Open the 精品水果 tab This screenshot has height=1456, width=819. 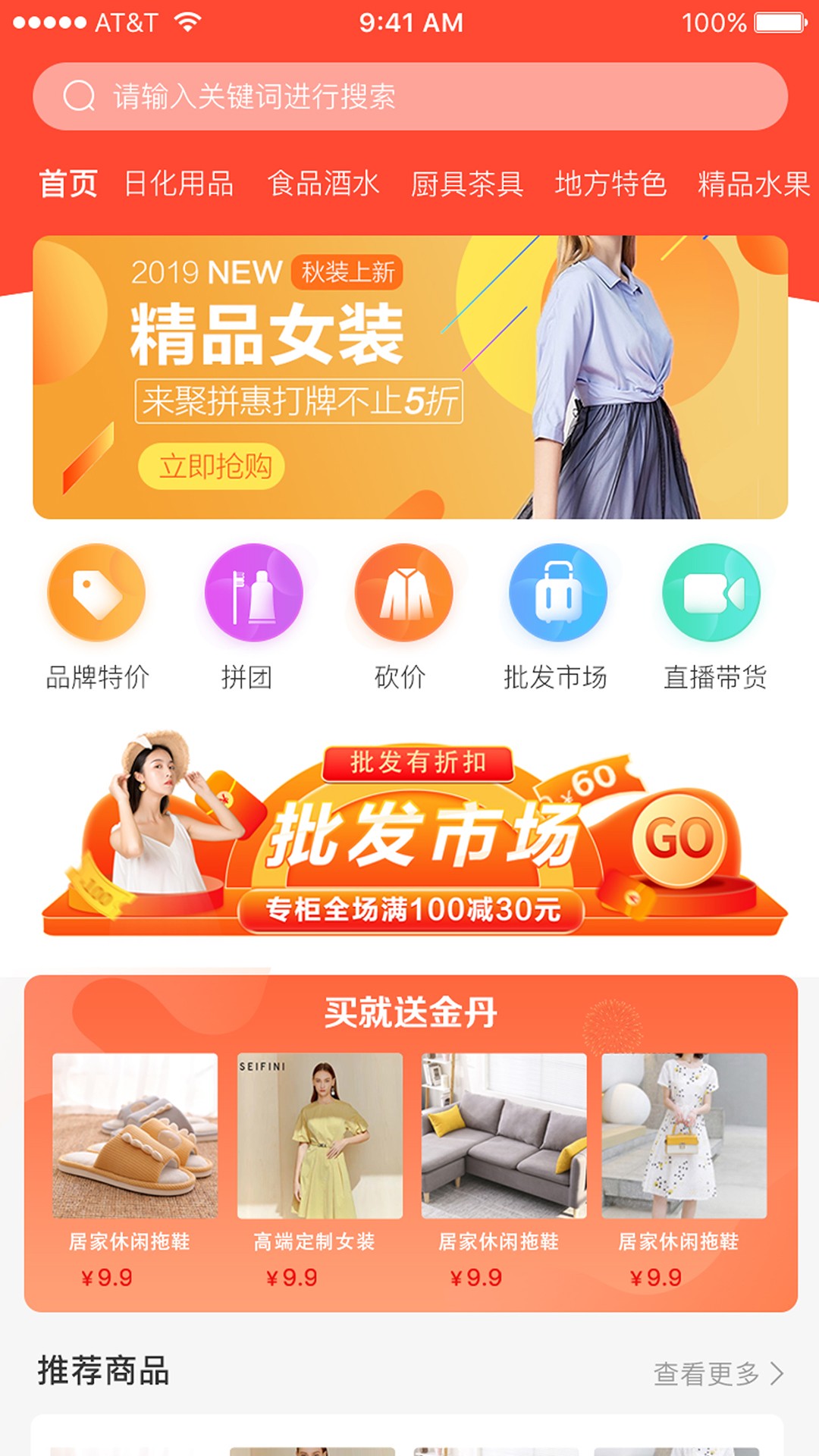tap(754, 184)
